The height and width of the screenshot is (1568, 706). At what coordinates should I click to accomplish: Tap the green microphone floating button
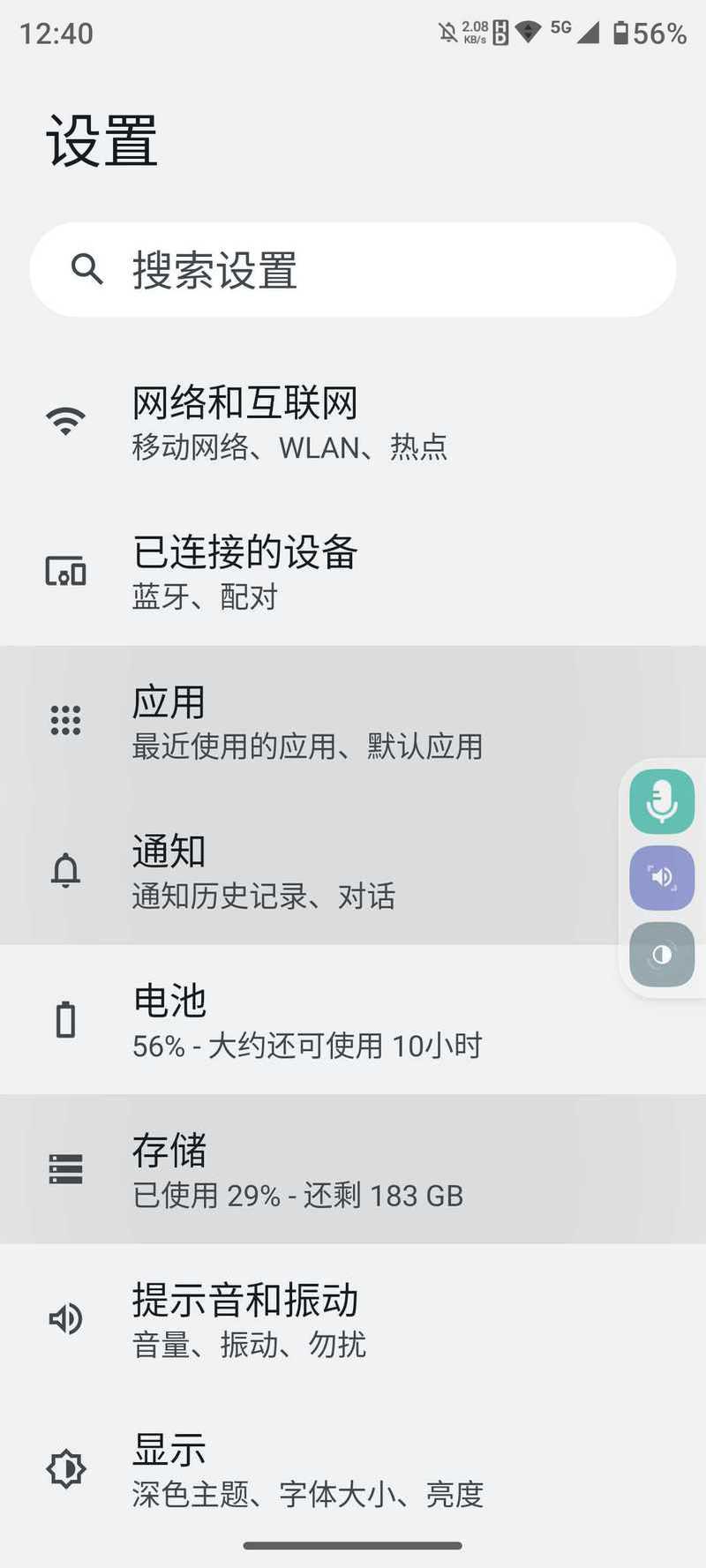pyautogui.click(x=662, y=801)
